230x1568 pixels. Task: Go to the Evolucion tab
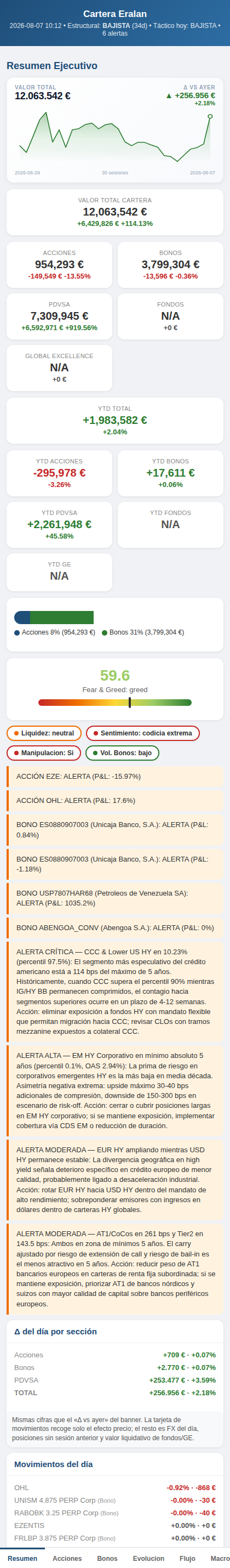[148, 1558]
